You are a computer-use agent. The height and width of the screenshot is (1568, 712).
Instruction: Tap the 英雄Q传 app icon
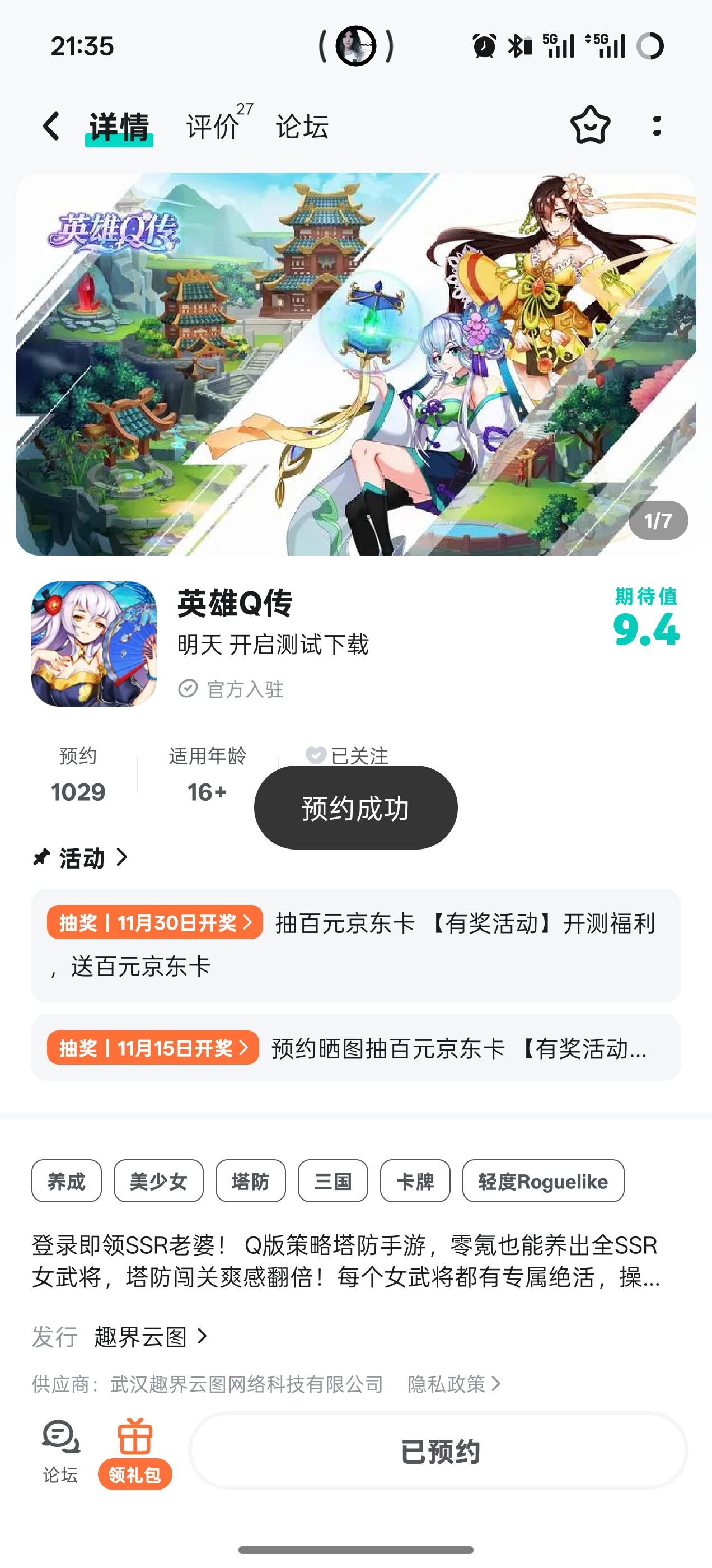point(95,645)
